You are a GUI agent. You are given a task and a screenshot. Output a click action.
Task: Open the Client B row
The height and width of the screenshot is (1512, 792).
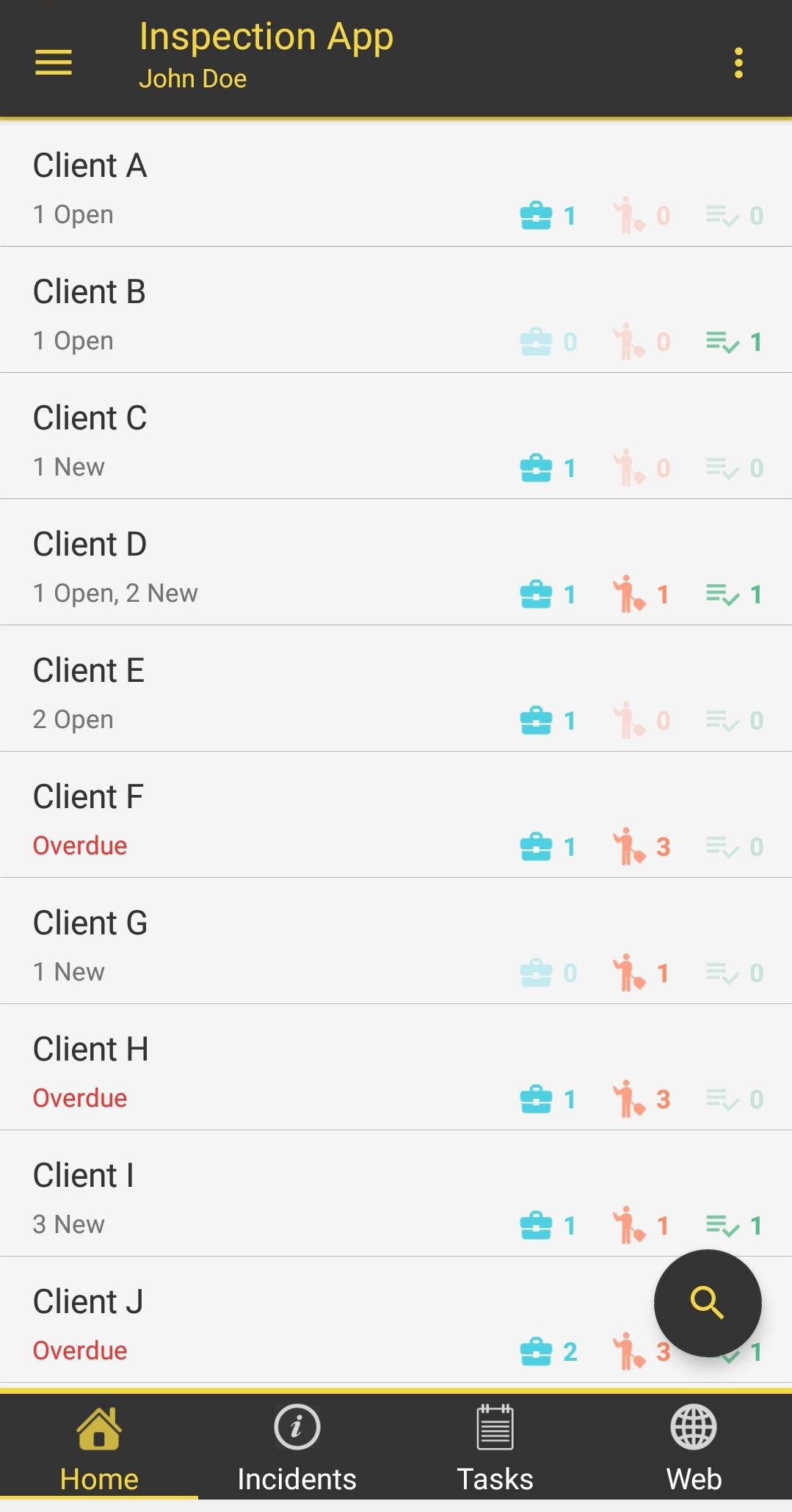tap(396, 310)
